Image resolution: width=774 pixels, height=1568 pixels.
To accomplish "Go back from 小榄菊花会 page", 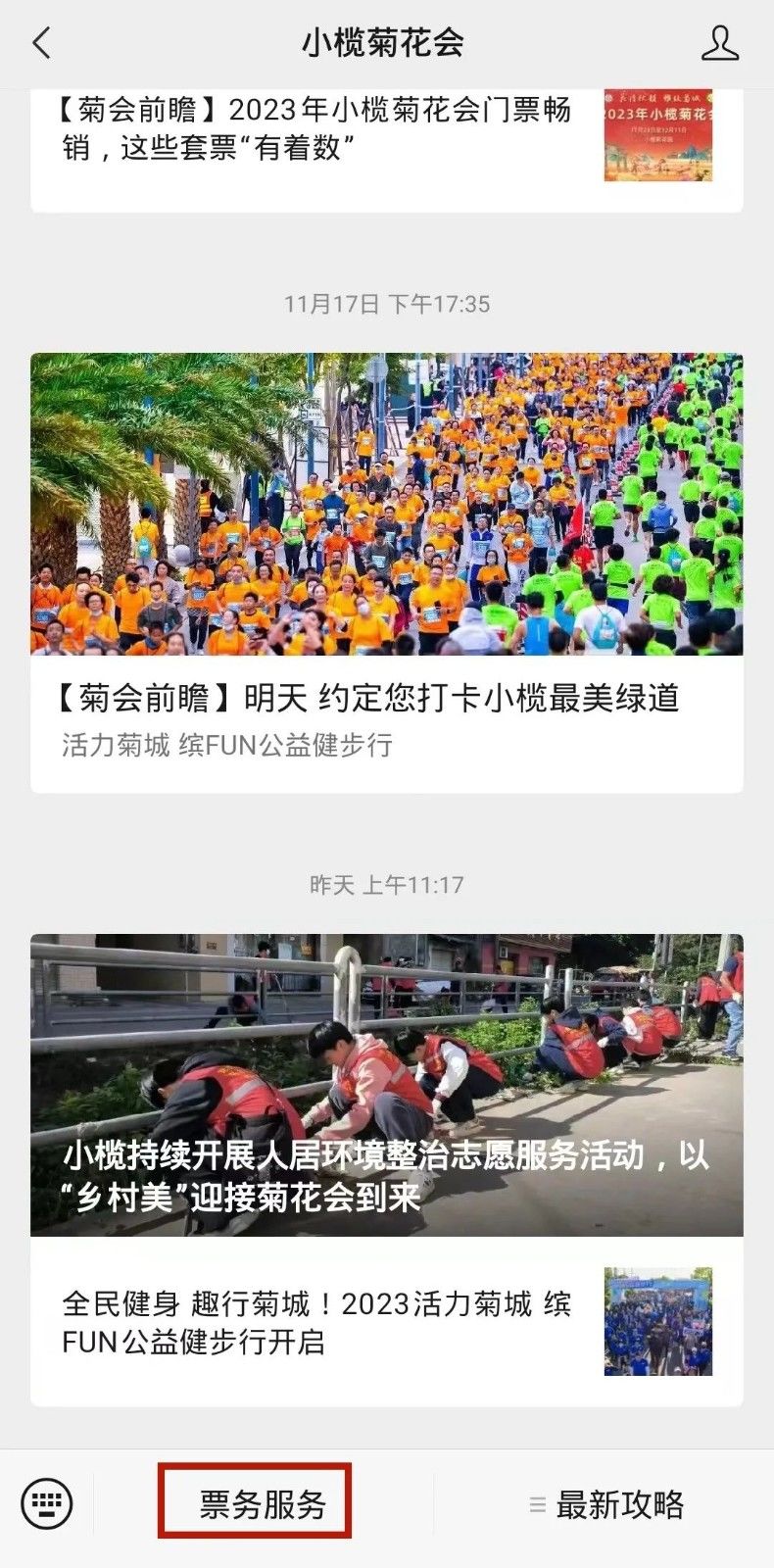I will 41,43.
